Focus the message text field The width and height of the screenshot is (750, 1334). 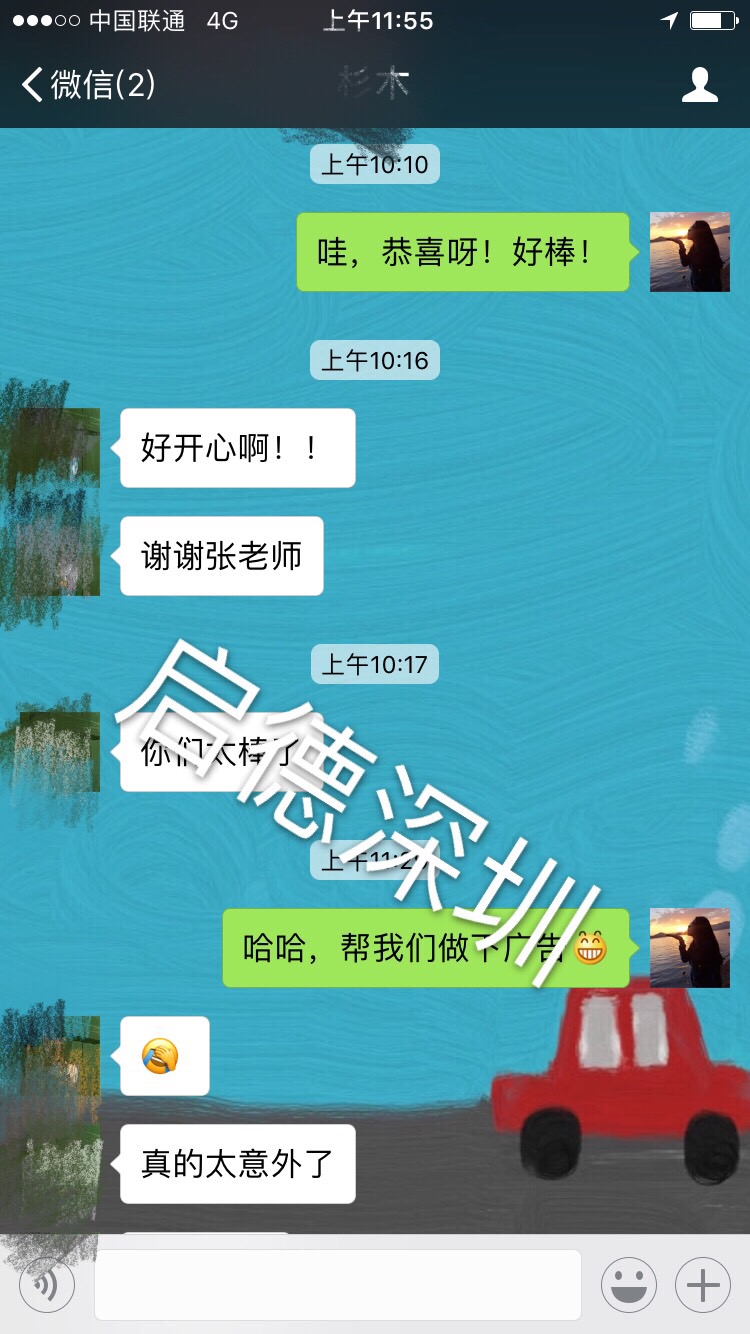point(338,1285)
